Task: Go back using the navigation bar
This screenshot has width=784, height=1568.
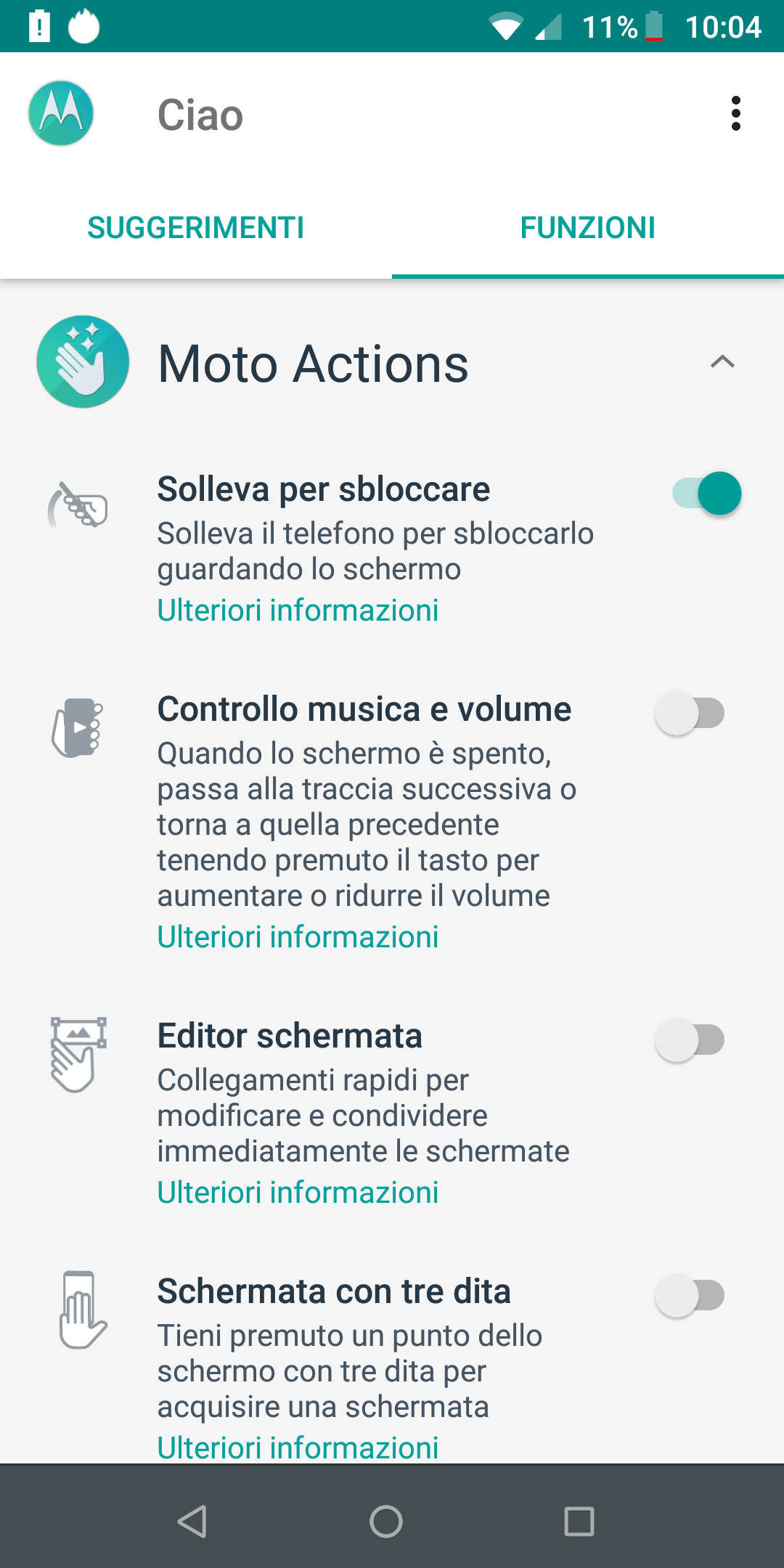Action: (192, 1522)
